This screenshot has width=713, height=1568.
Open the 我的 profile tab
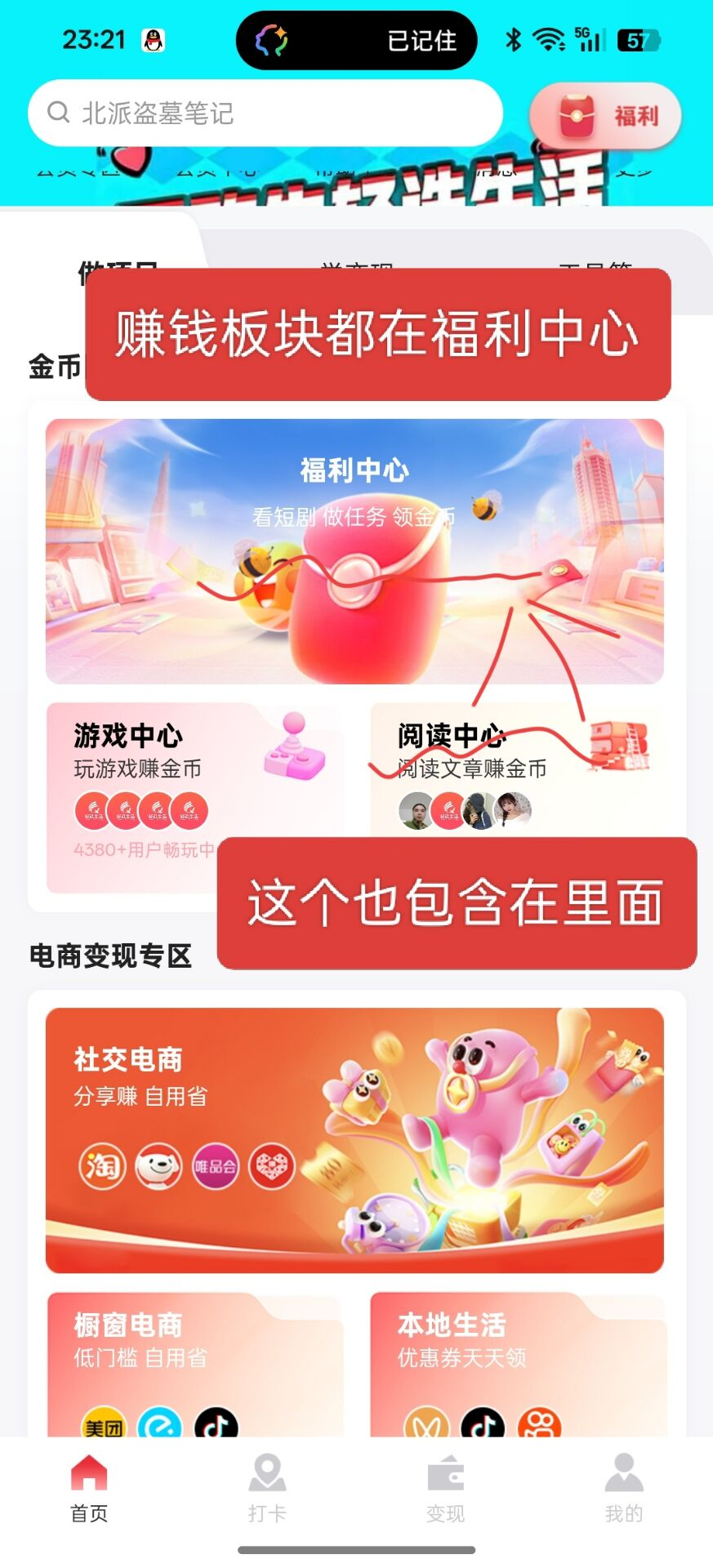[x=623, y=1488]
